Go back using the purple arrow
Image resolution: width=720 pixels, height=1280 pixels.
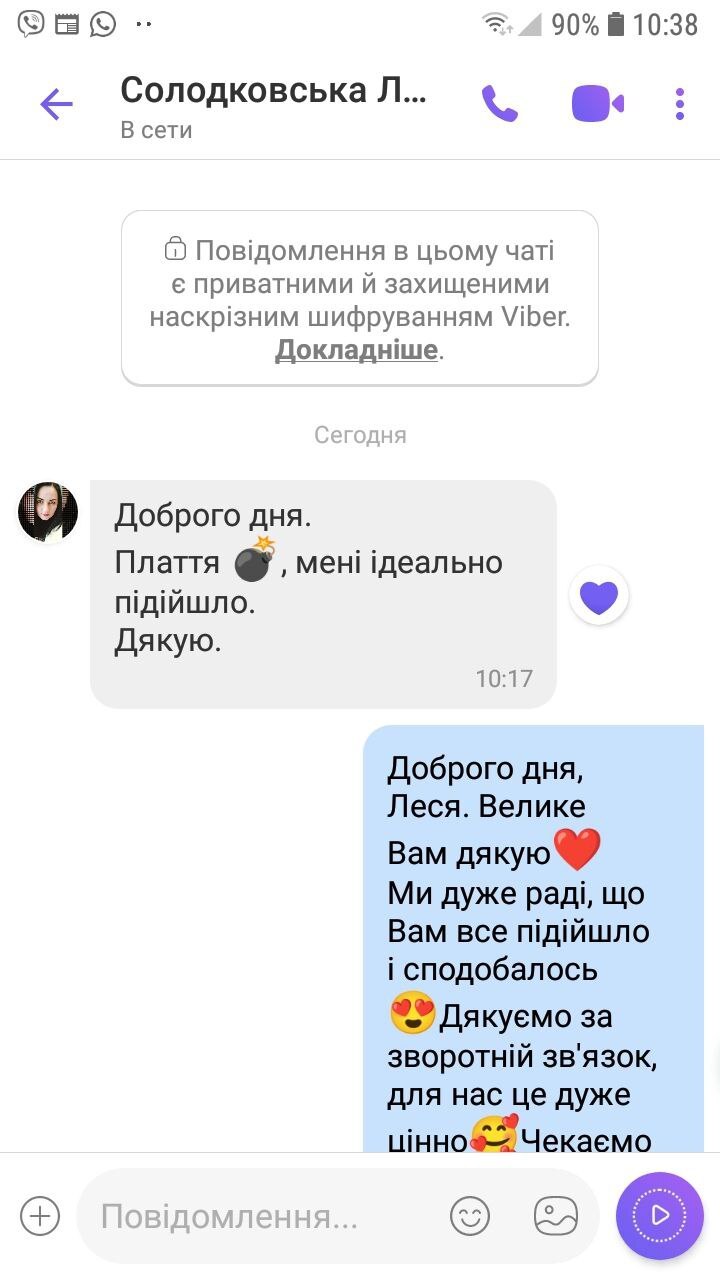click(57, 104)
